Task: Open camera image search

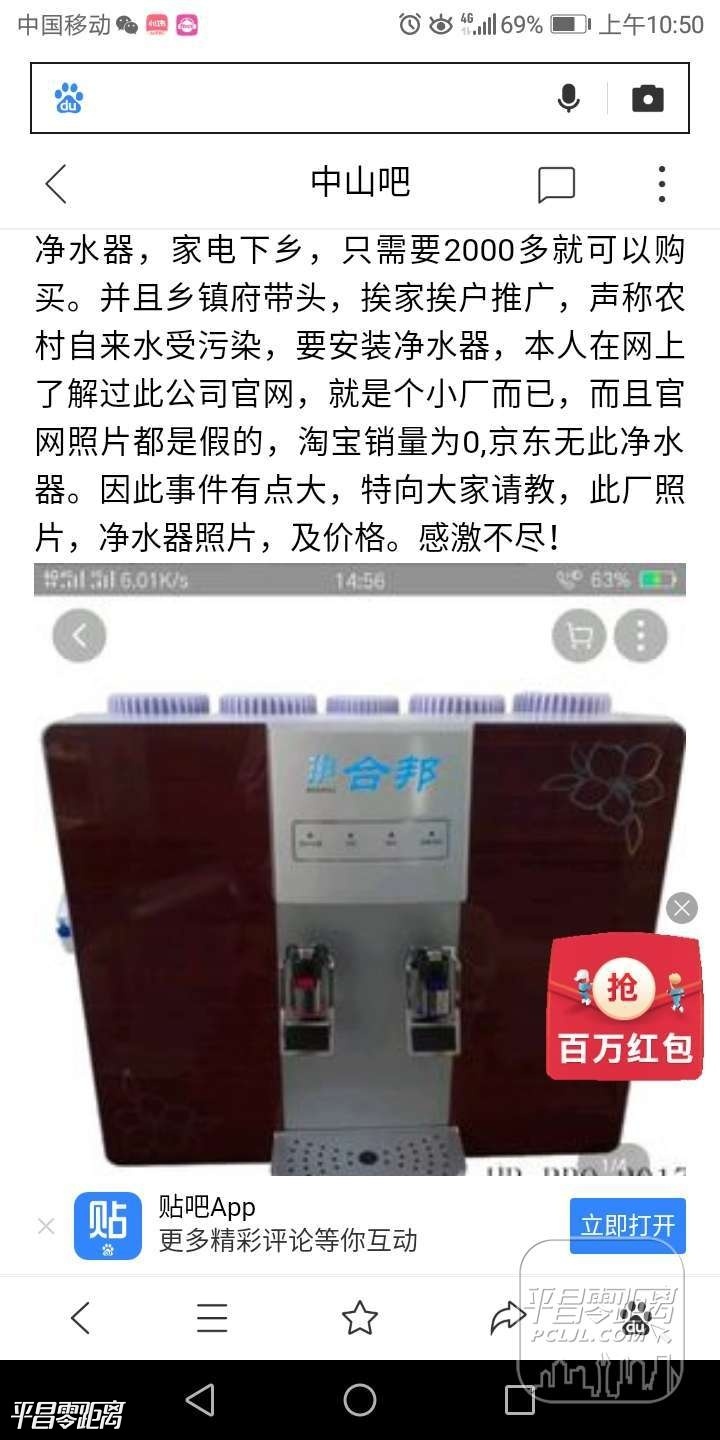Action: pyautogui.click(x=647, y=98)
